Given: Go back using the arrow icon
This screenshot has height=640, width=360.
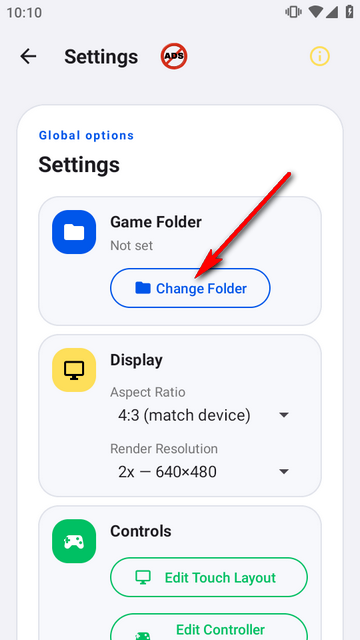Looking at the screenshot, I should point(29,56).
